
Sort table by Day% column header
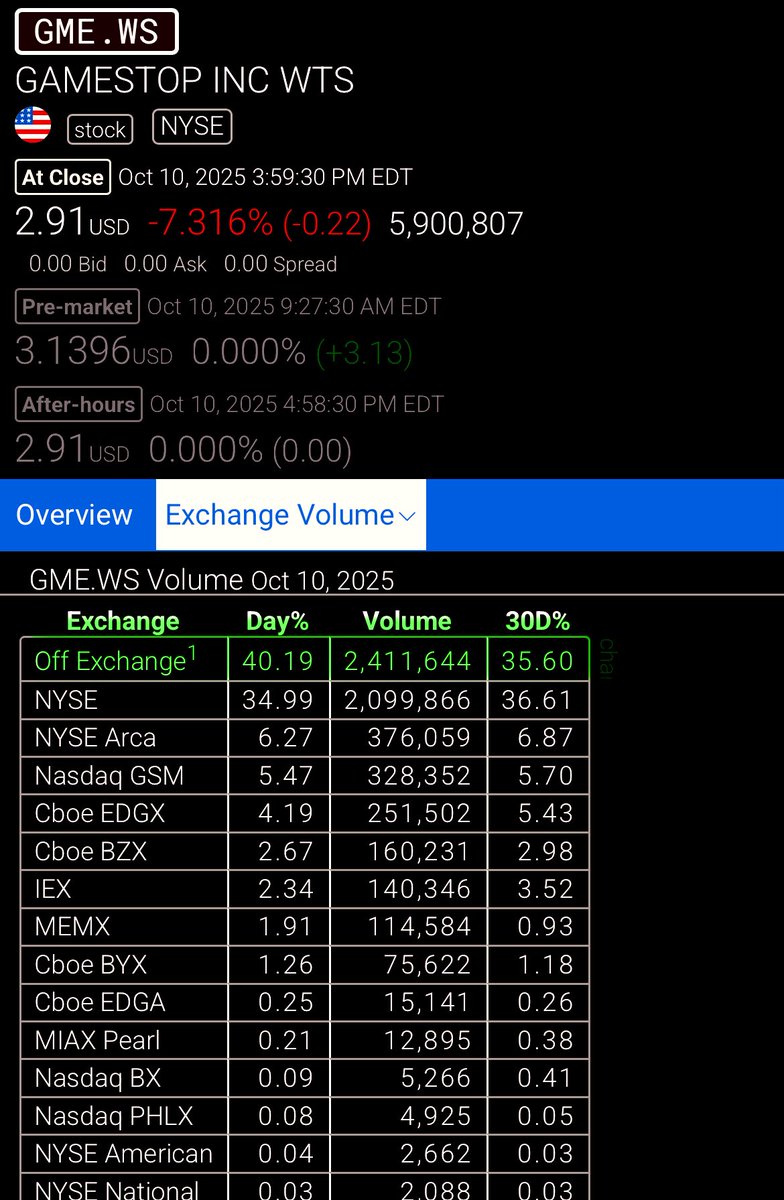pos(278,621)
